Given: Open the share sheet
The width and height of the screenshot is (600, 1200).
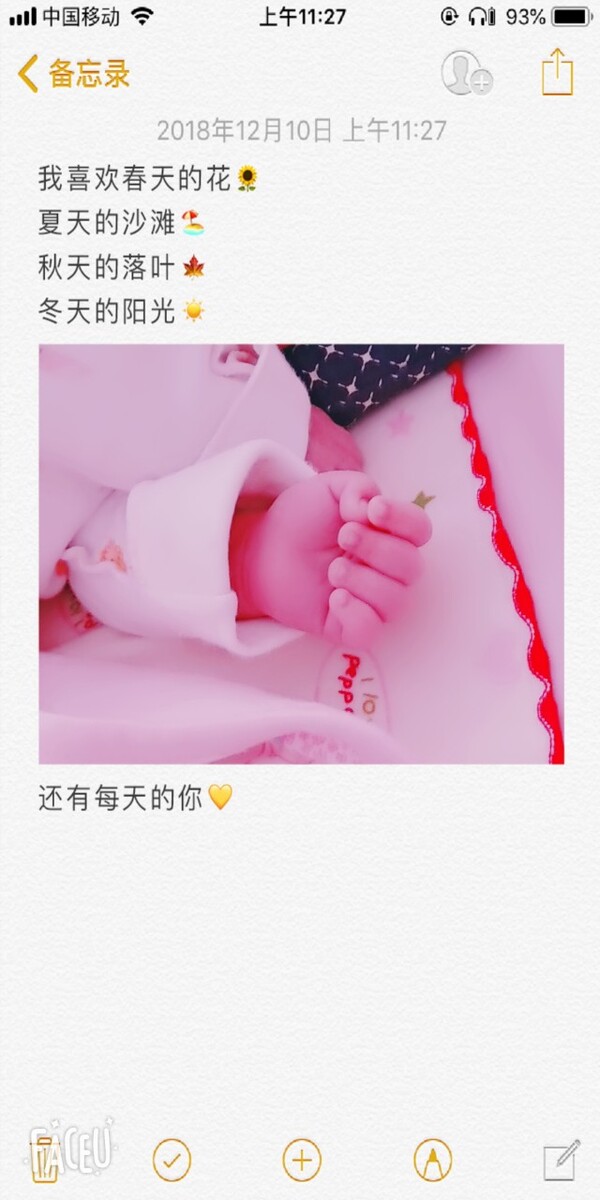Looking at the screenshot, I should pos(557,73).
